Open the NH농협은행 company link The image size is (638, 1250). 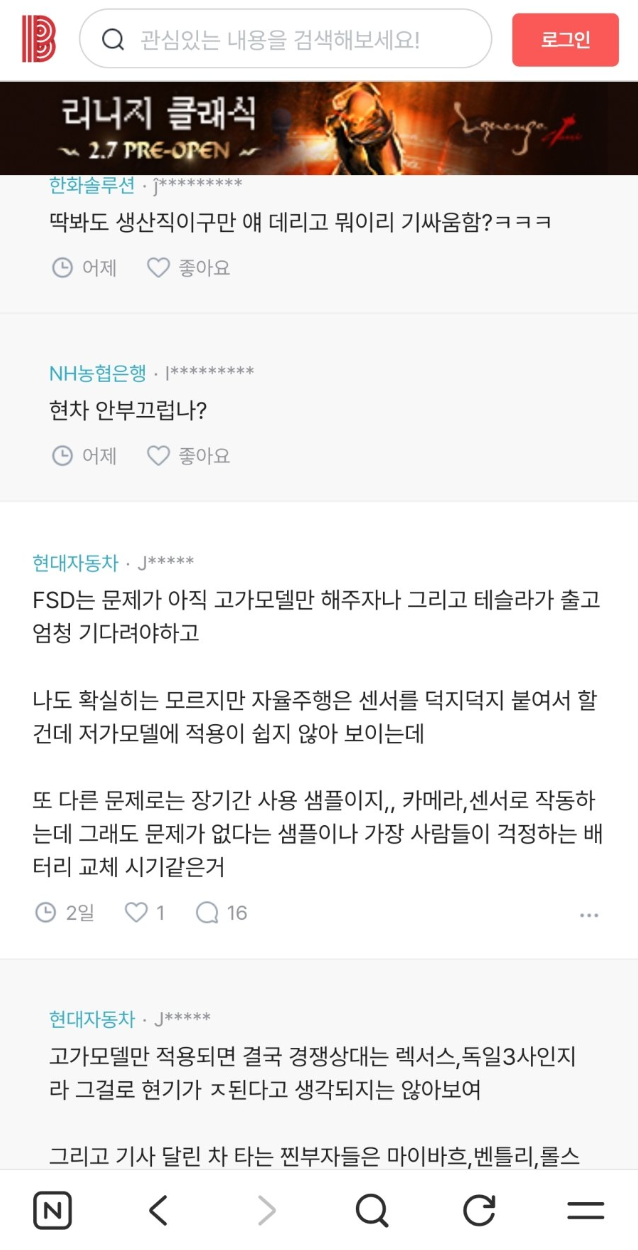[x=97, y=373]
